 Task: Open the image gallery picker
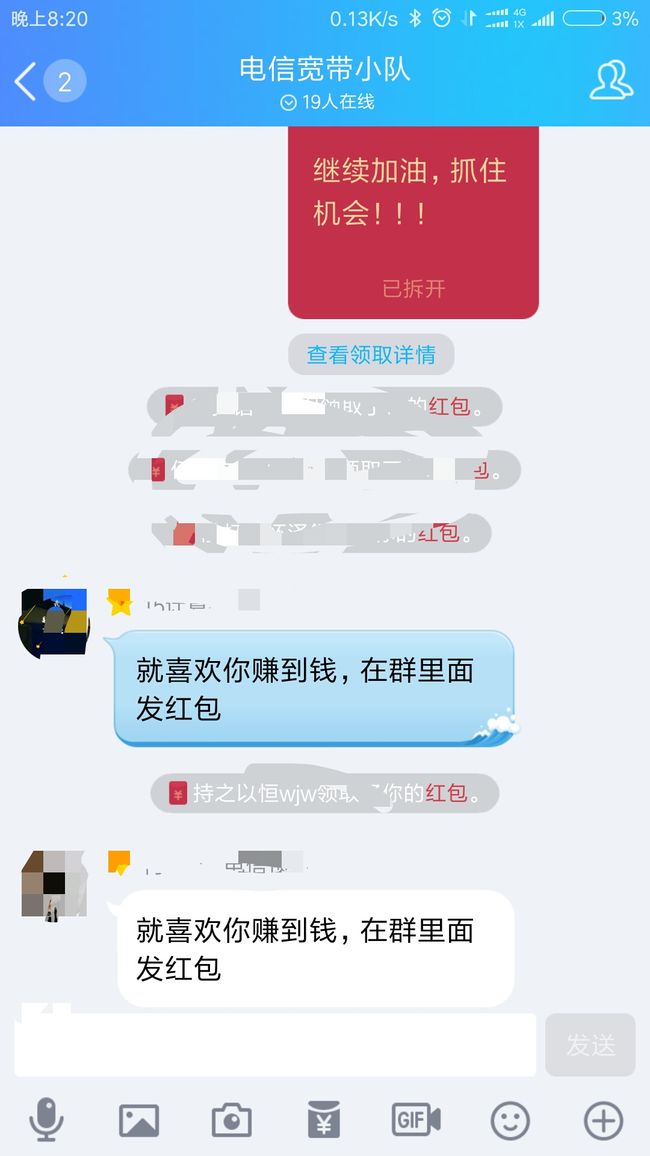(139, 1121)
